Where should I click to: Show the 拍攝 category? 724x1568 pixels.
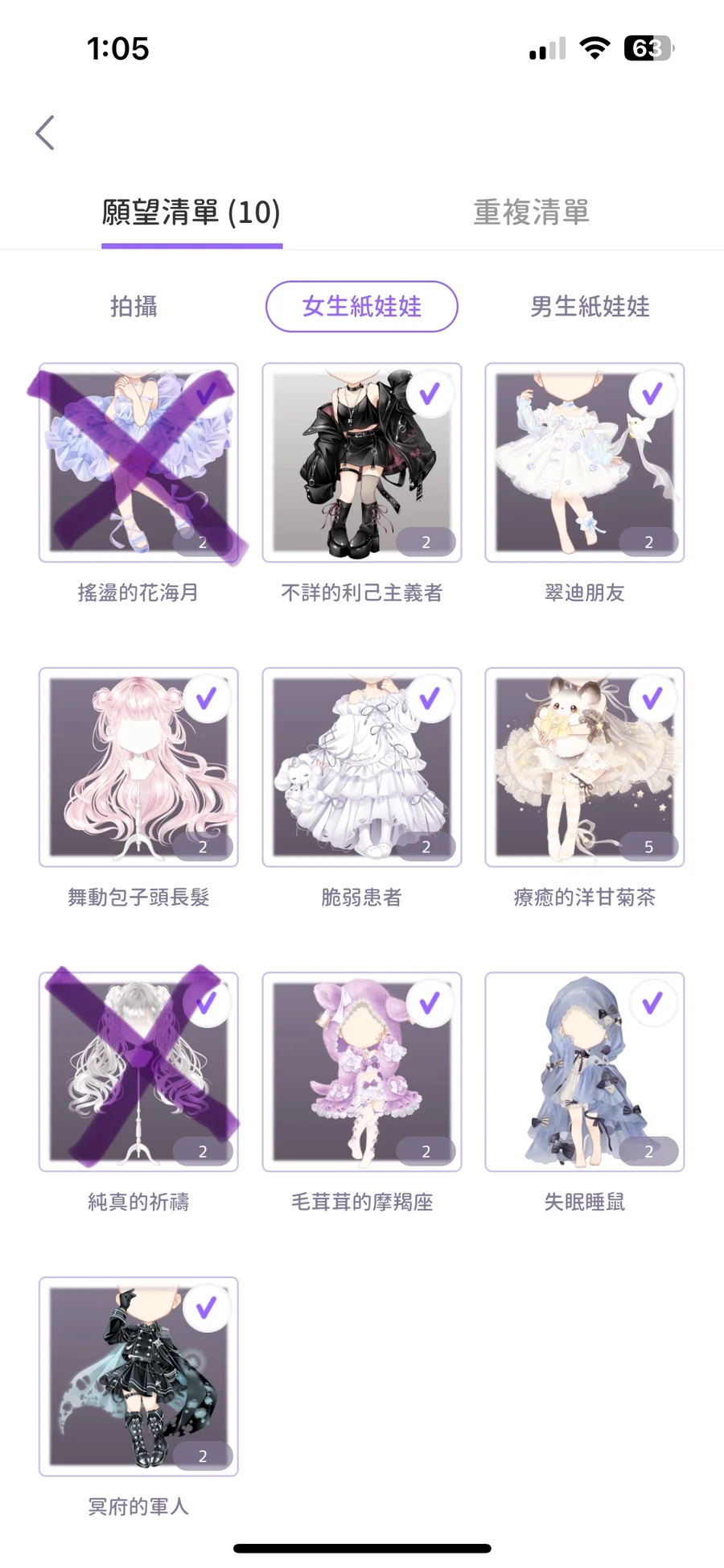point(134,307)
